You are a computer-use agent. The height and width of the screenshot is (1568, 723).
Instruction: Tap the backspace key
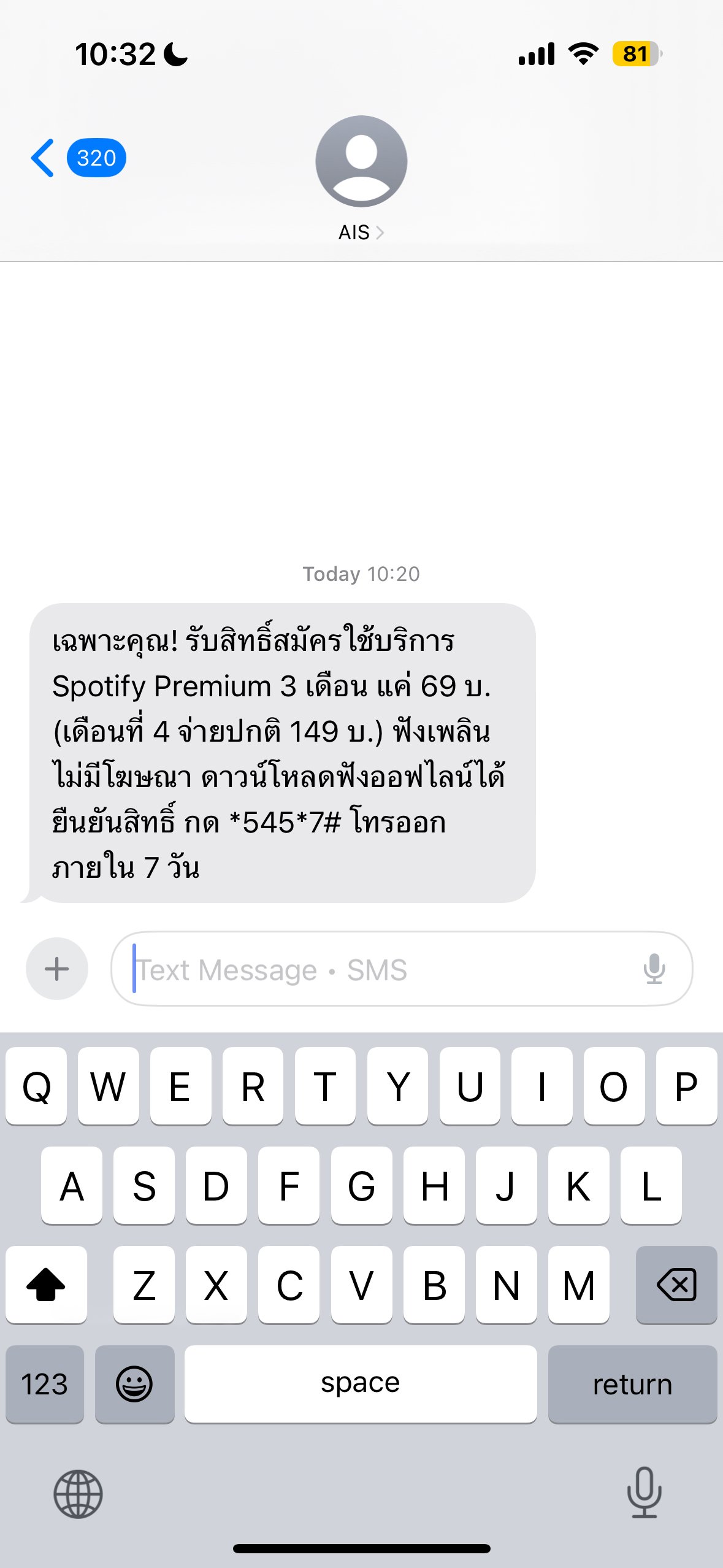(x=676, y=1285)
